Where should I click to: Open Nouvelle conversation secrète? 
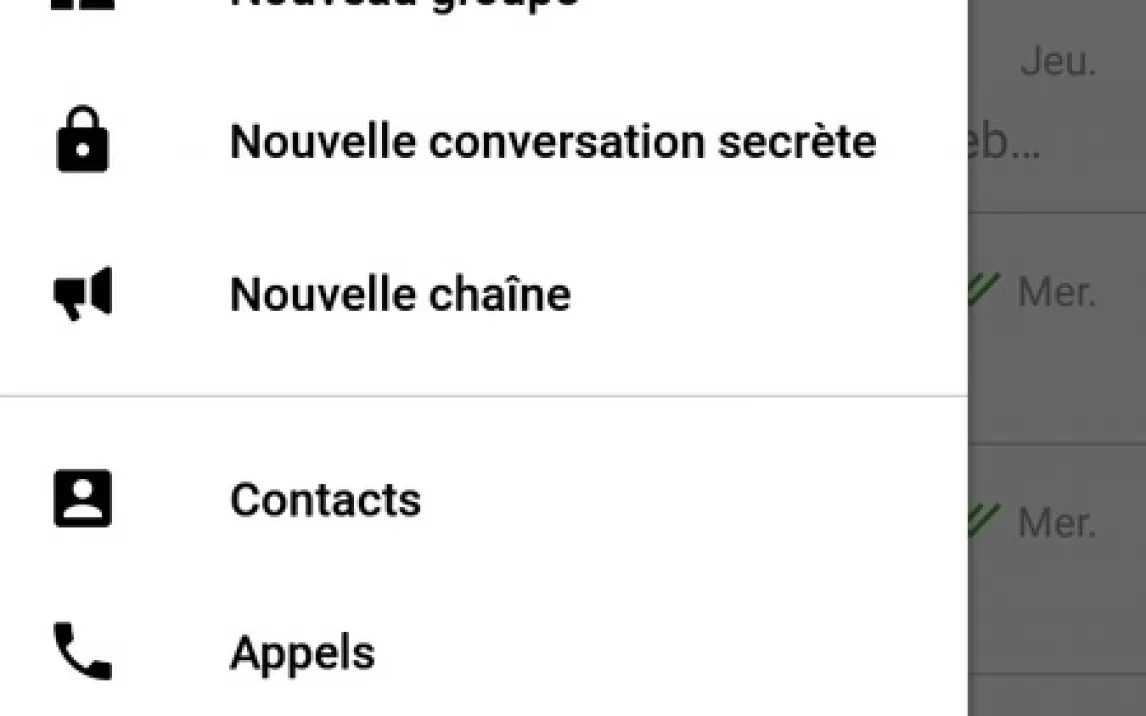point(483,141)
